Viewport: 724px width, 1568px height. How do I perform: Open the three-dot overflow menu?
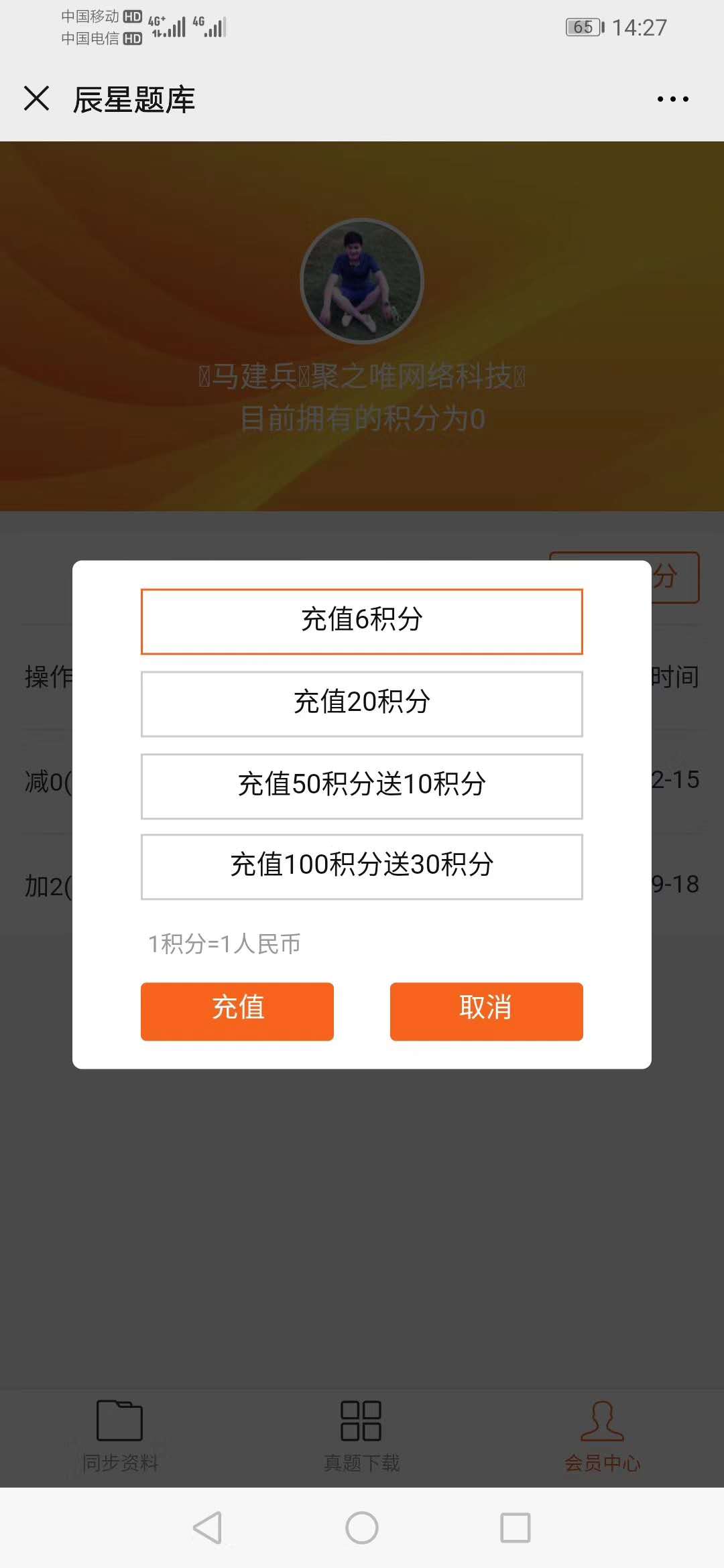[672, 99]
